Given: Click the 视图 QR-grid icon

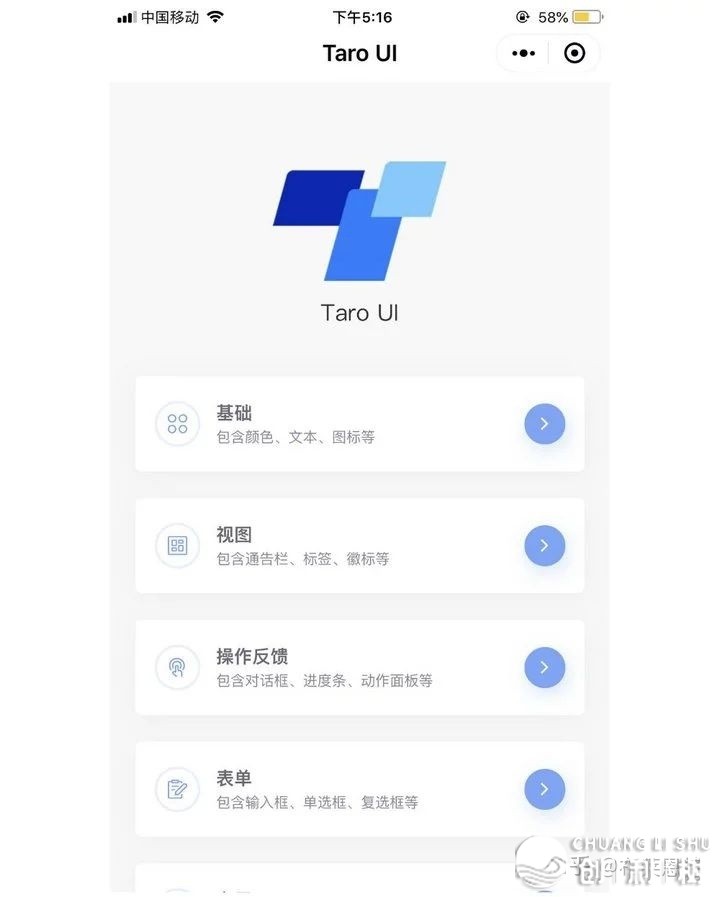Looking at the screenshot, I should coord(177,546).
